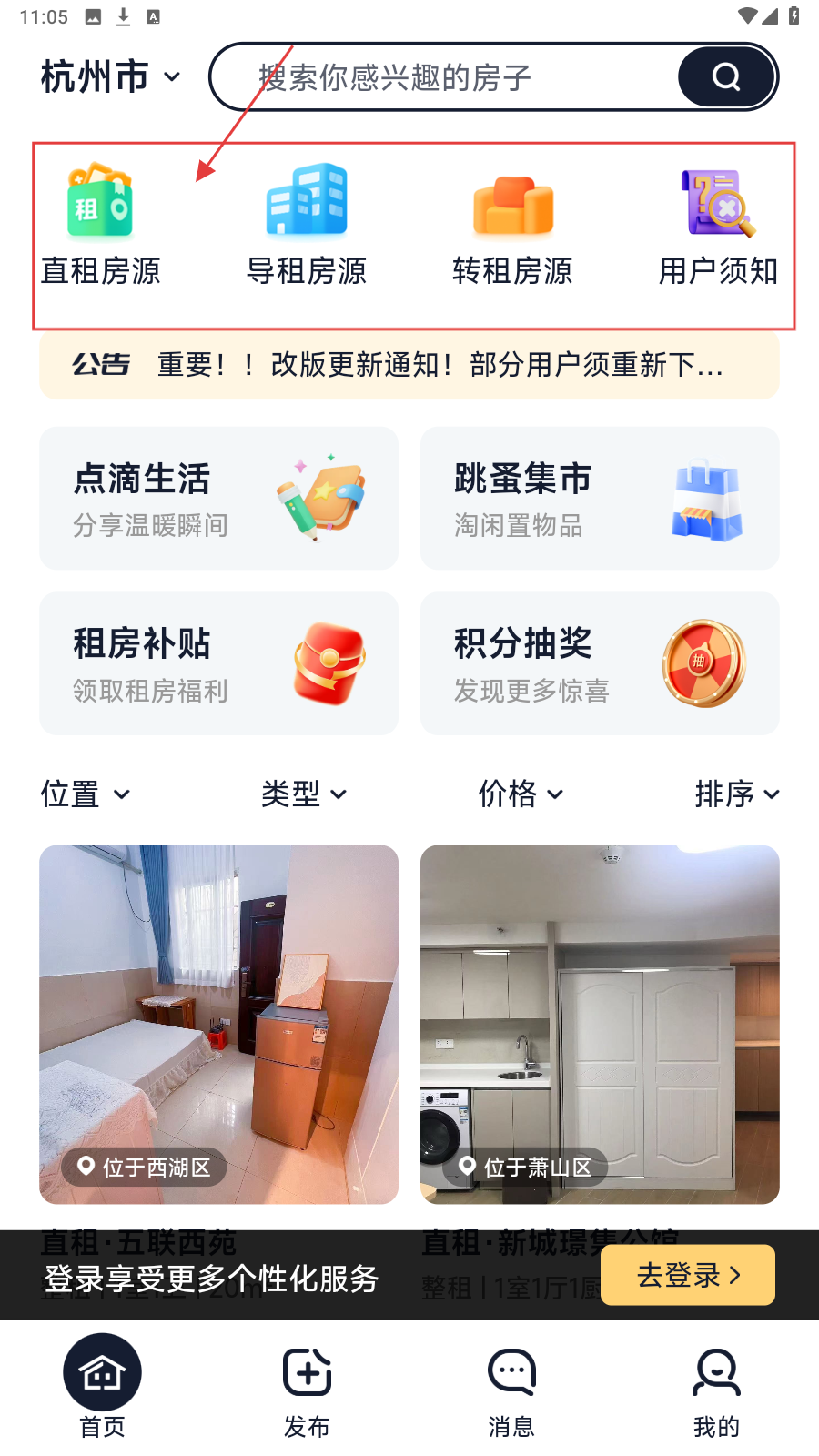Image resolution: width=819 pixels, height=1456 pixels.
Task: Expand the 排序 sort menu
Action: pos(736,794)
